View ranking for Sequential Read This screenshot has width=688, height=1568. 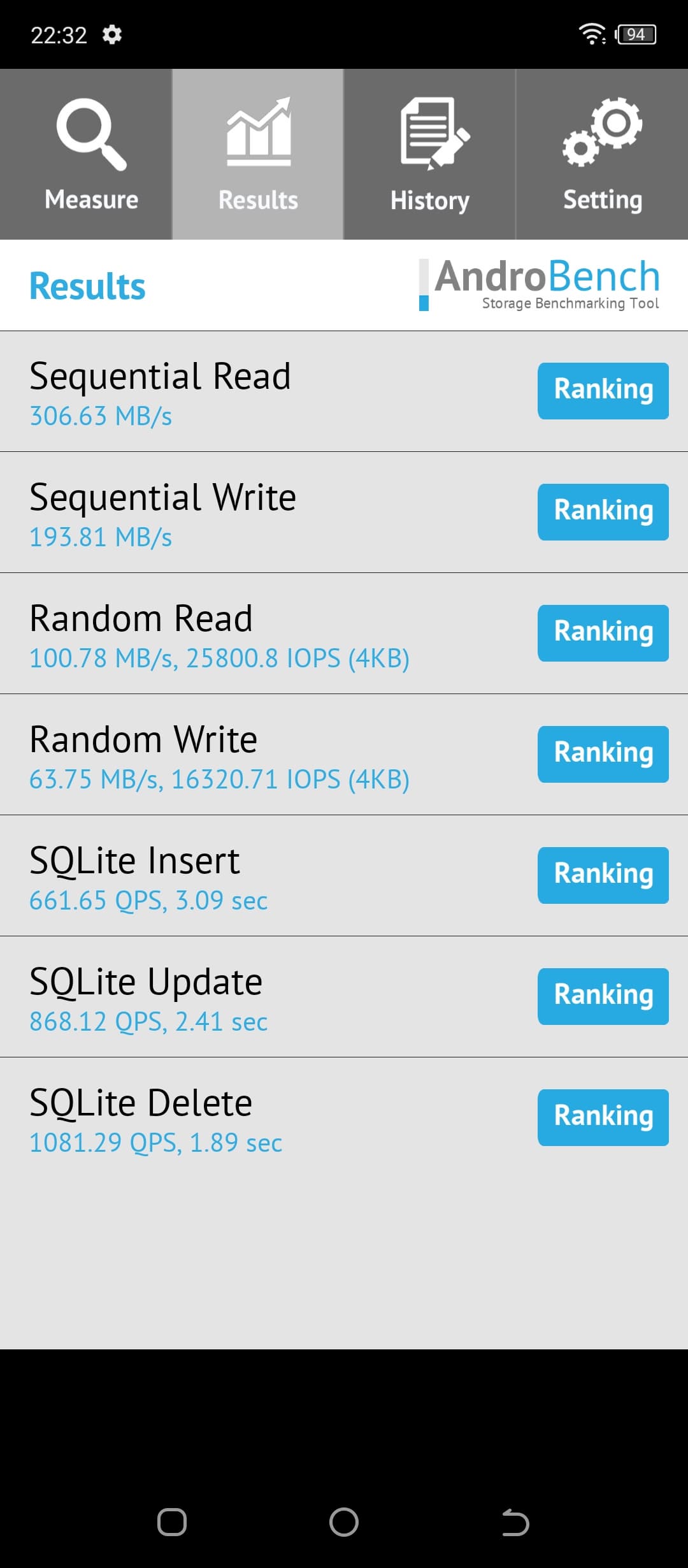[603, 391]
